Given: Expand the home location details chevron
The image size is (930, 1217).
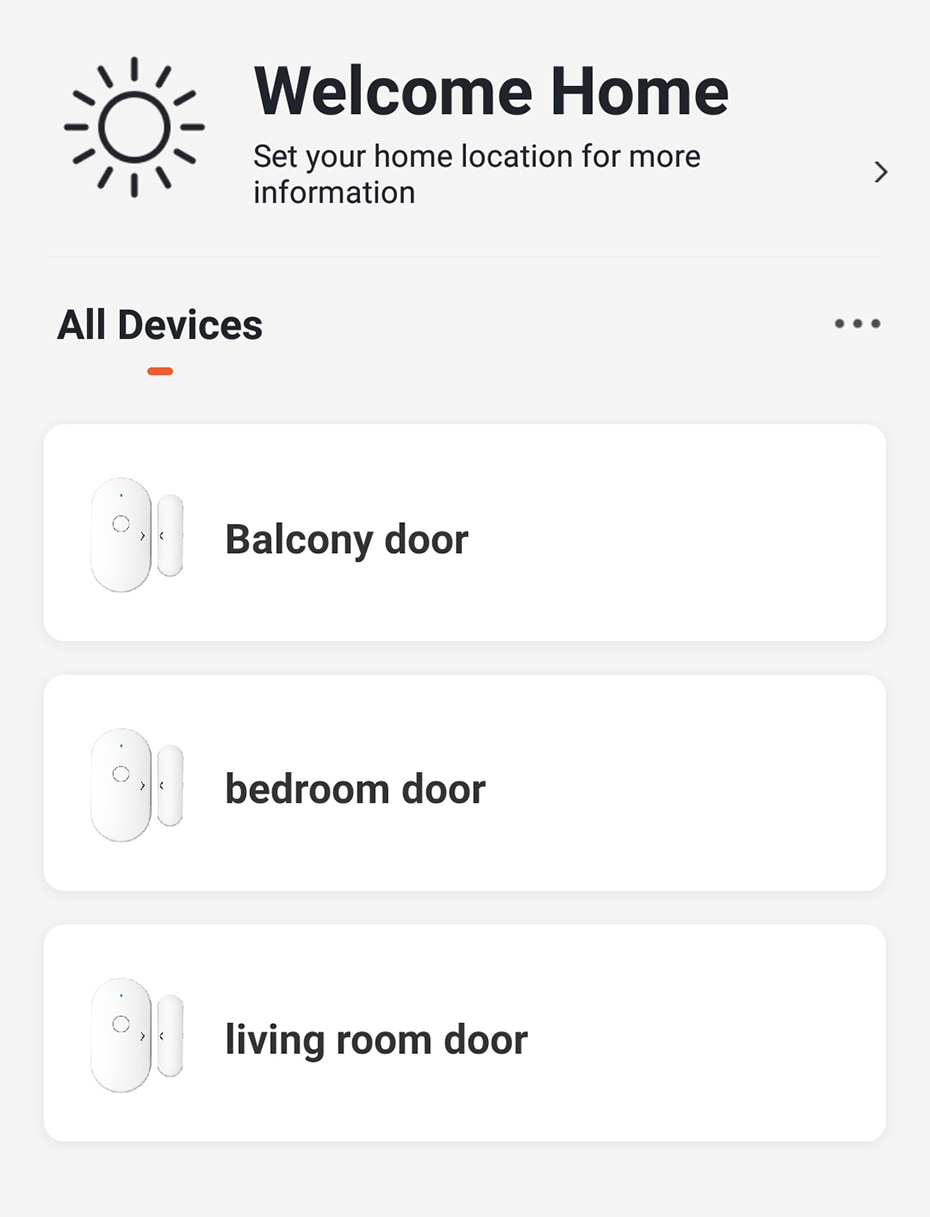Looking at the screenshot, I should click(880, 172).
